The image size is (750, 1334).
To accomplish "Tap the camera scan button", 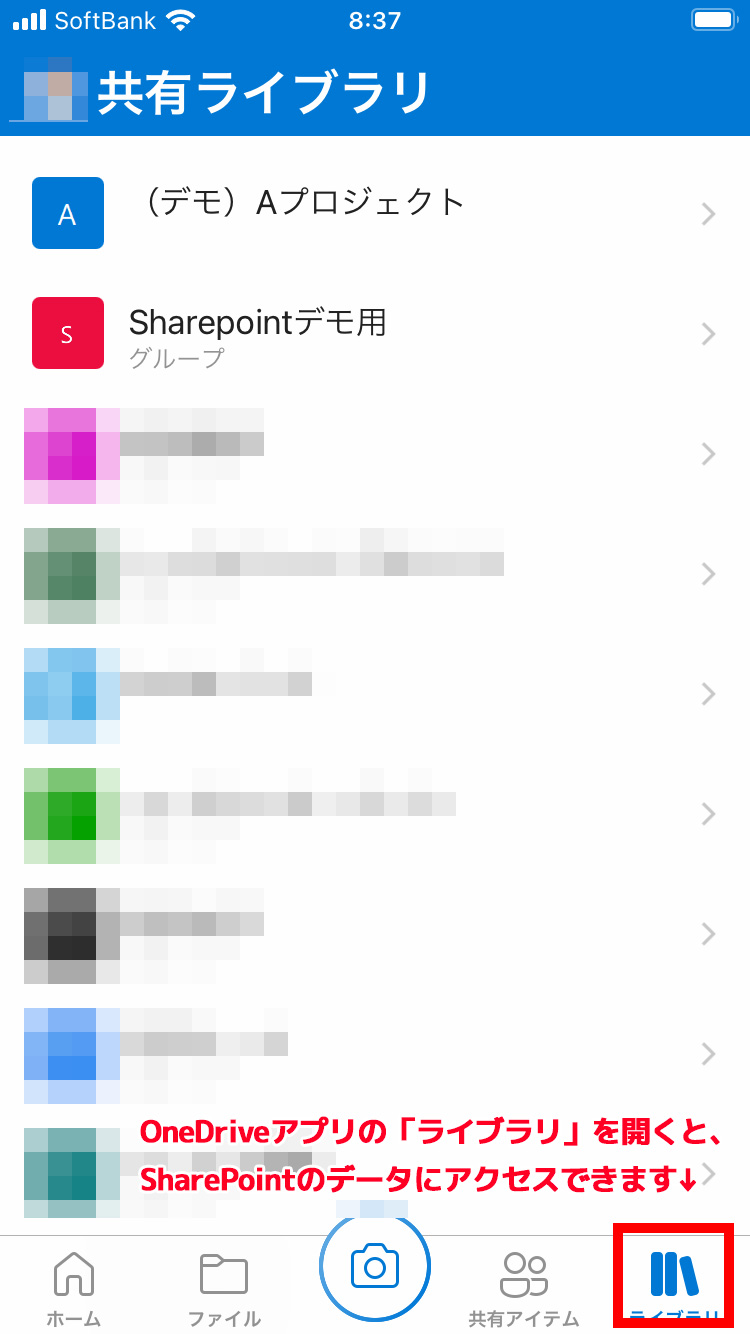I will tap(375, 1267).
